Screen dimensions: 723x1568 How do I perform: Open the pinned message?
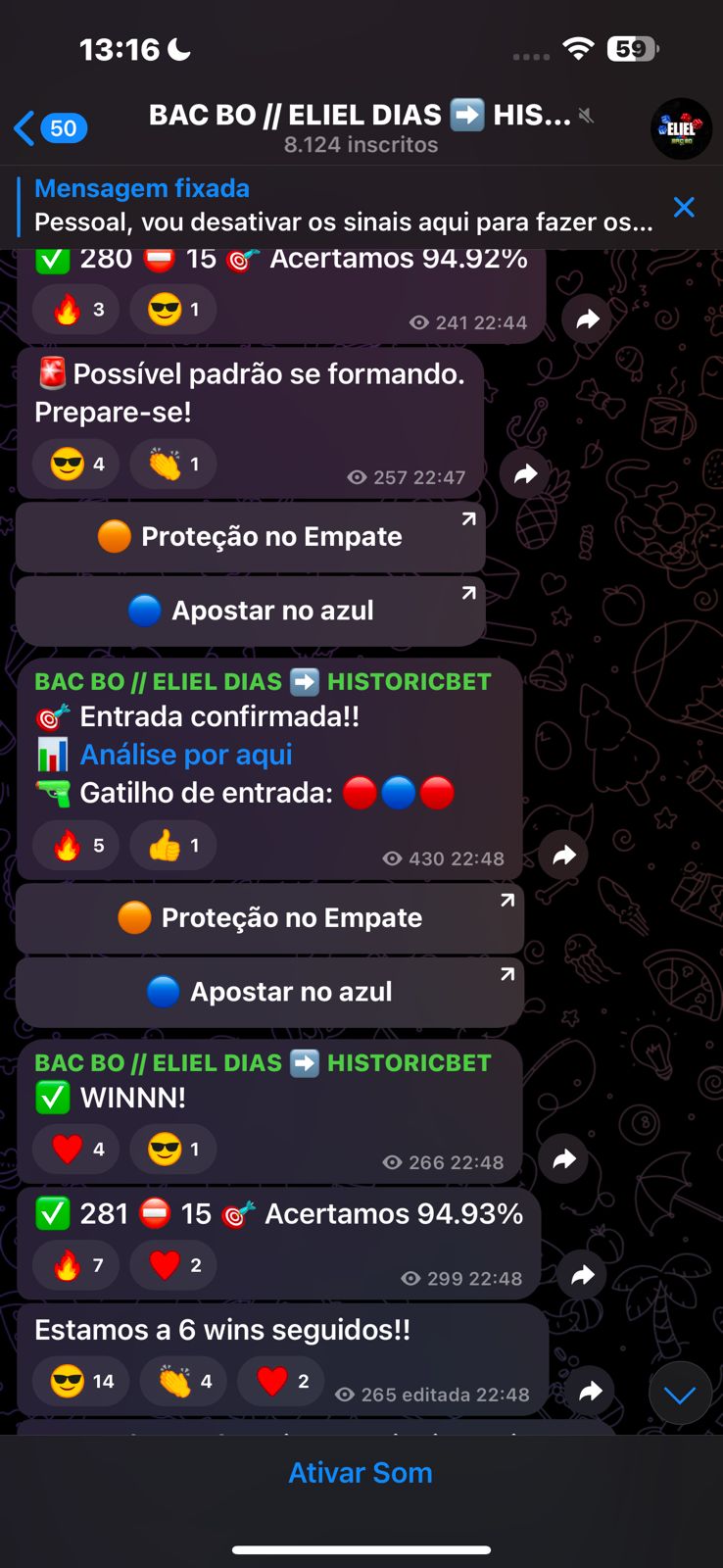tap(343, 205)
